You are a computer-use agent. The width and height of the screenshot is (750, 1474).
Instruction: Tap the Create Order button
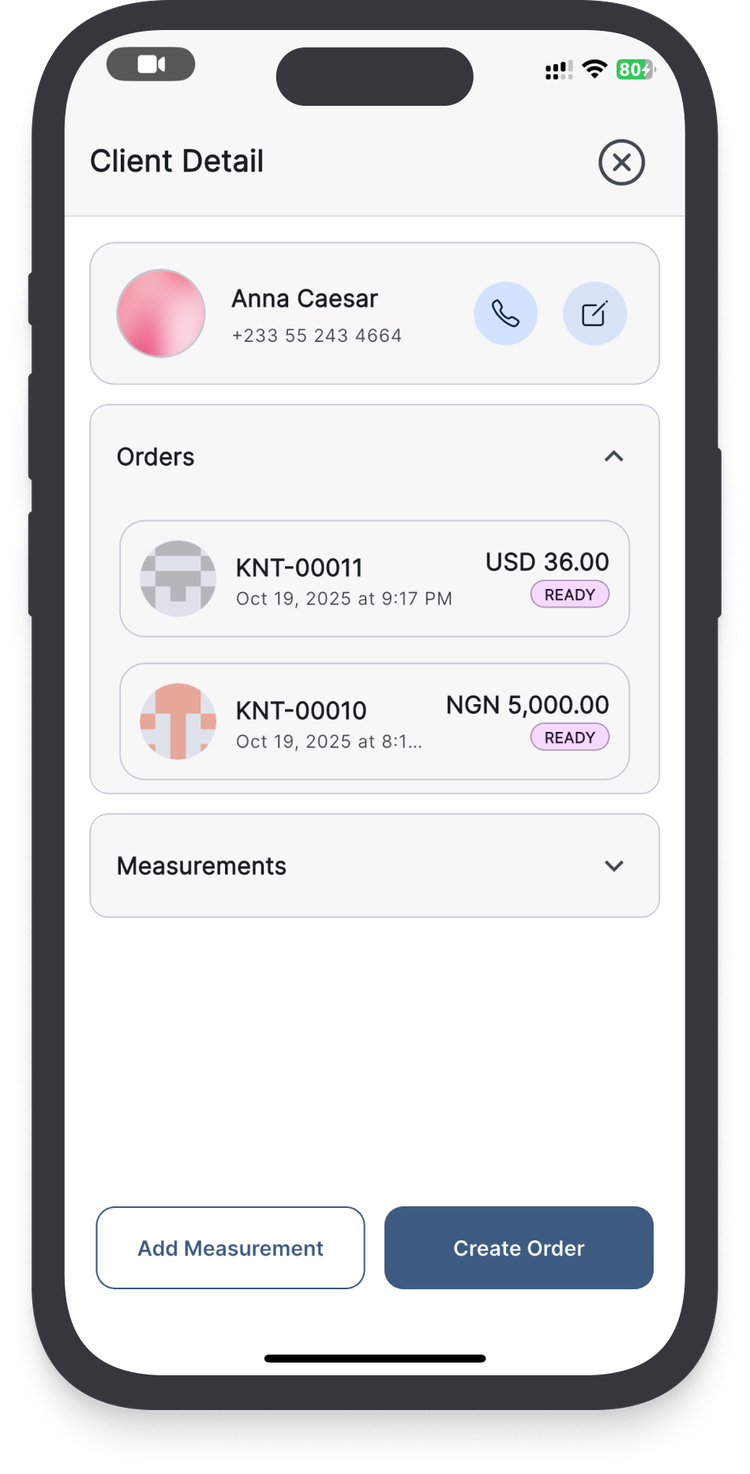(518, 1247)
